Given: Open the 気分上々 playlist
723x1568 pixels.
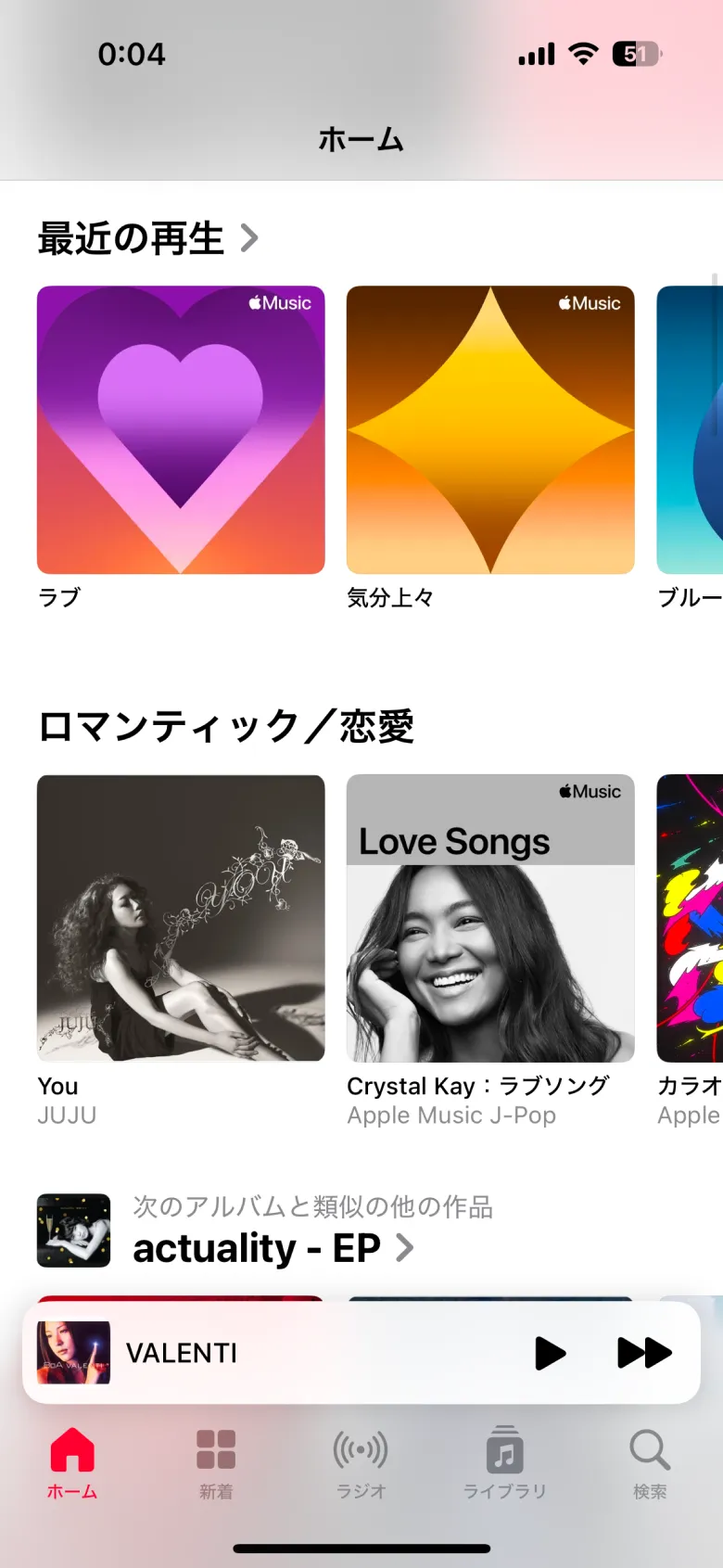Looking at the screenshot, I should (489, 429).
